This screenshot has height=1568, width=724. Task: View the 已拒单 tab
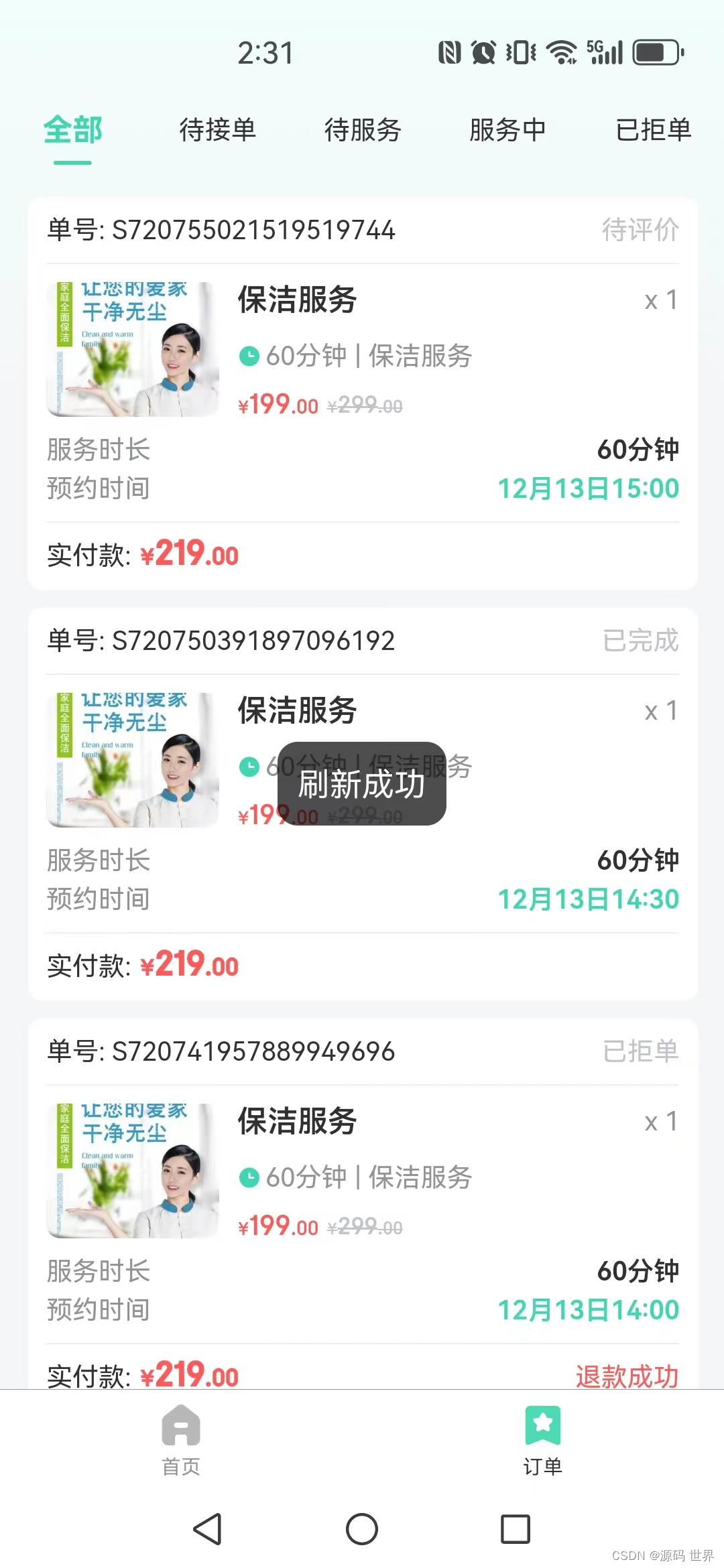click(x=653, y=130)
